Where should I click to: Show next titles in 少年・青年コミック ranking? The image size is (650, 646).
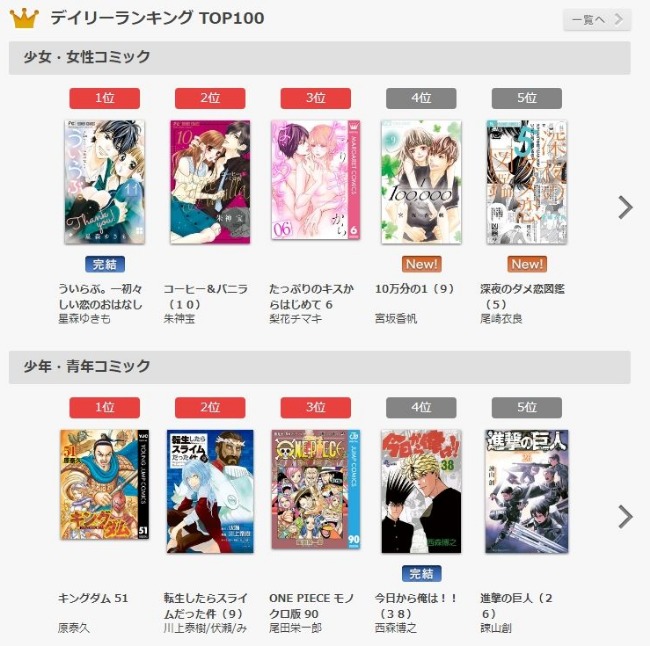[x=625, y=516]
